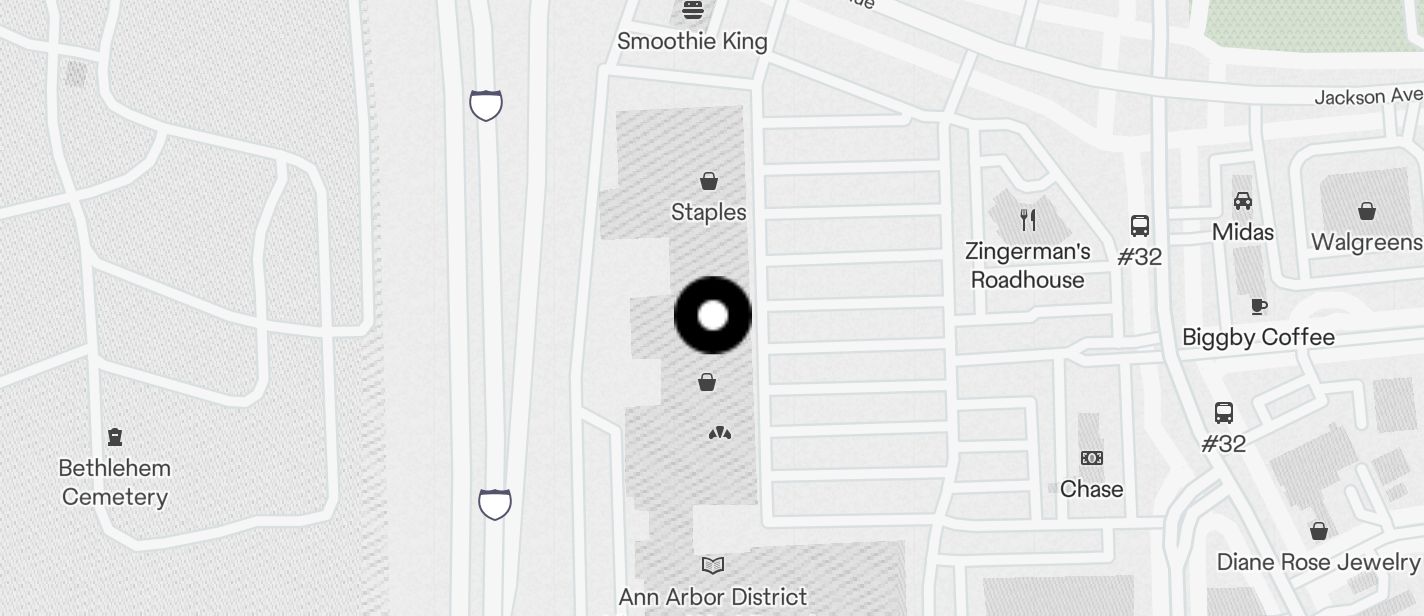This screenshot has width=1424, height=616.
Task: Tap the black location pin
Action: (x=713, y=316)
